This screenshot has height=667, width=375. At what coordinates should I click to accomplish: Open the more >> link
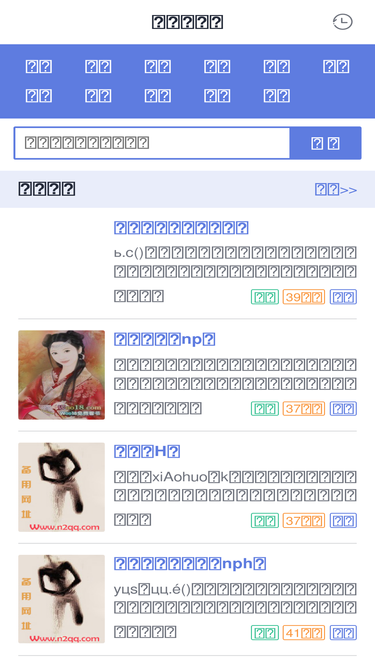[x=336, y=190]
